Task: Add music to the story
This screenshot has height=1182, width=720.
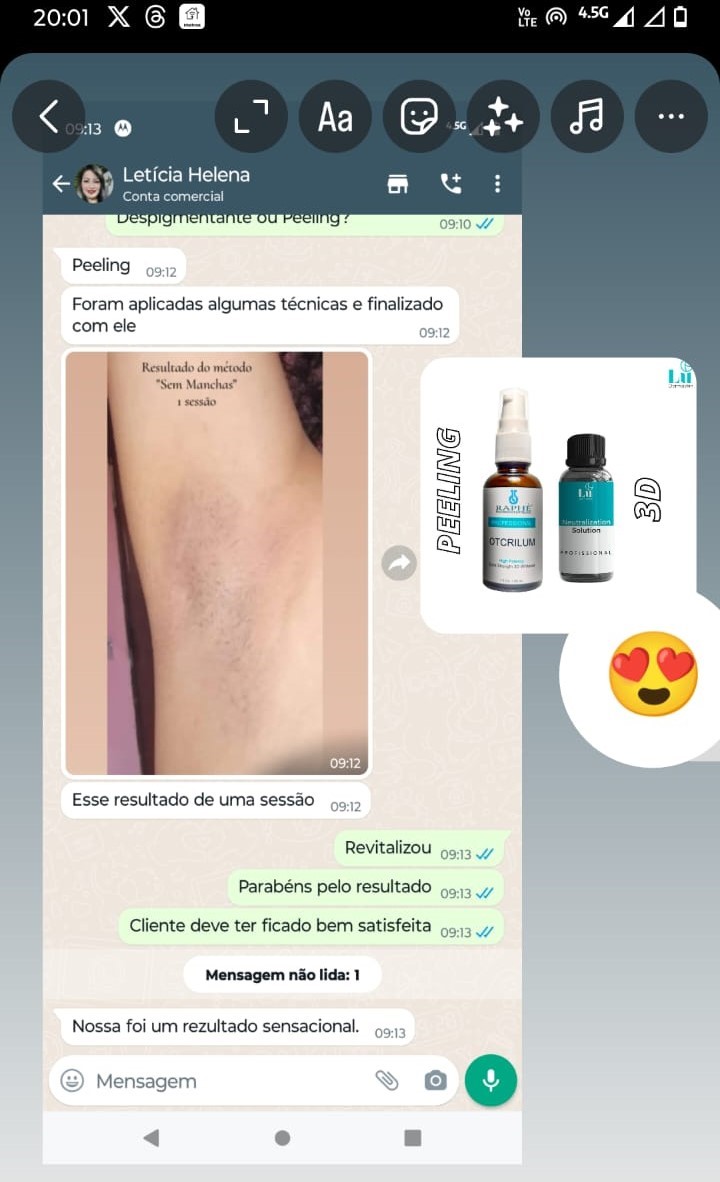Action: 587,117
